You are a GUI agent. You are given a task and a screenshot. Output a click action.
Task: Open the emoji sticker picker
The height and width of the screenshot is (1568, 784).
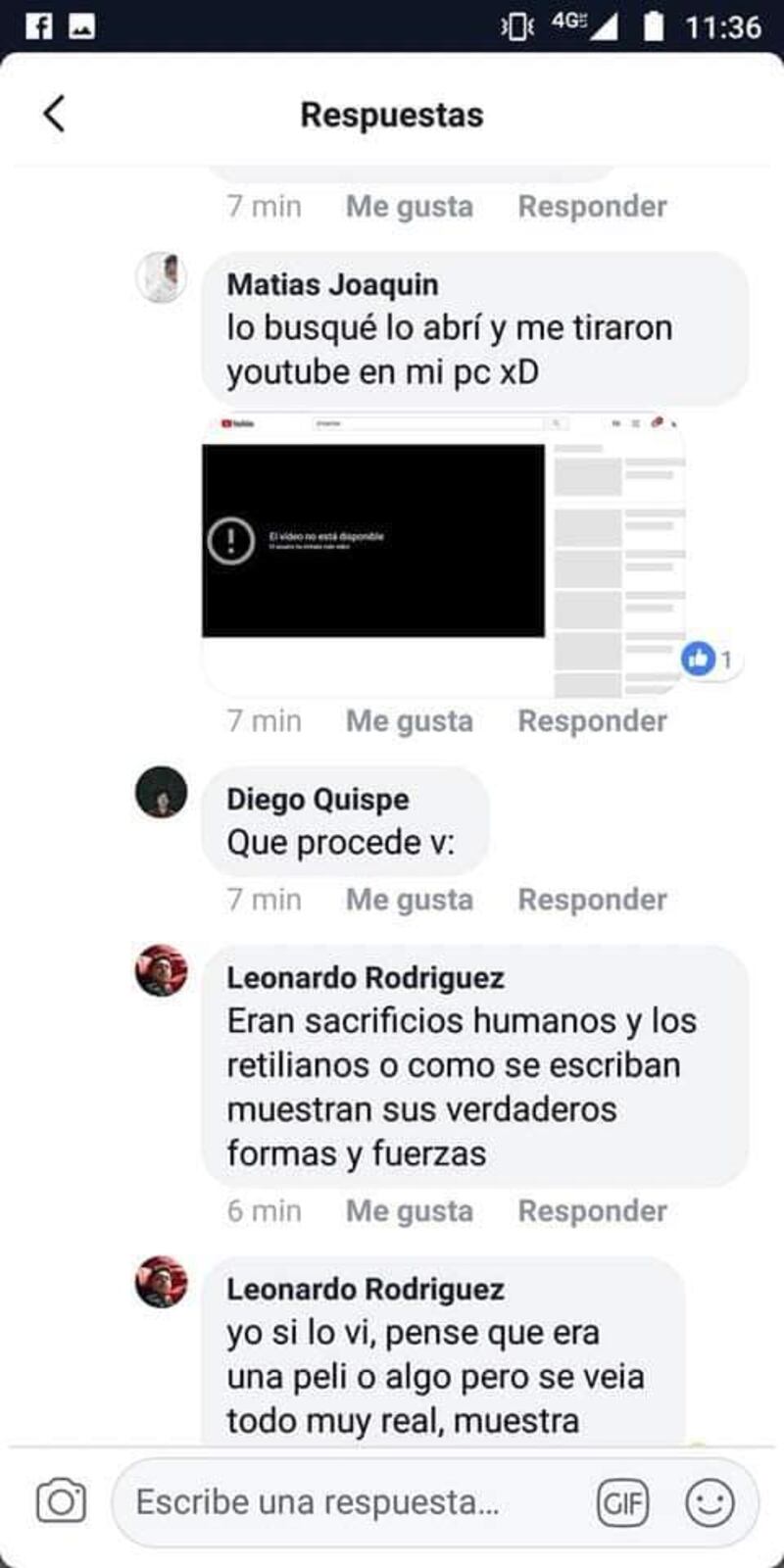(x=710, y=1502)
